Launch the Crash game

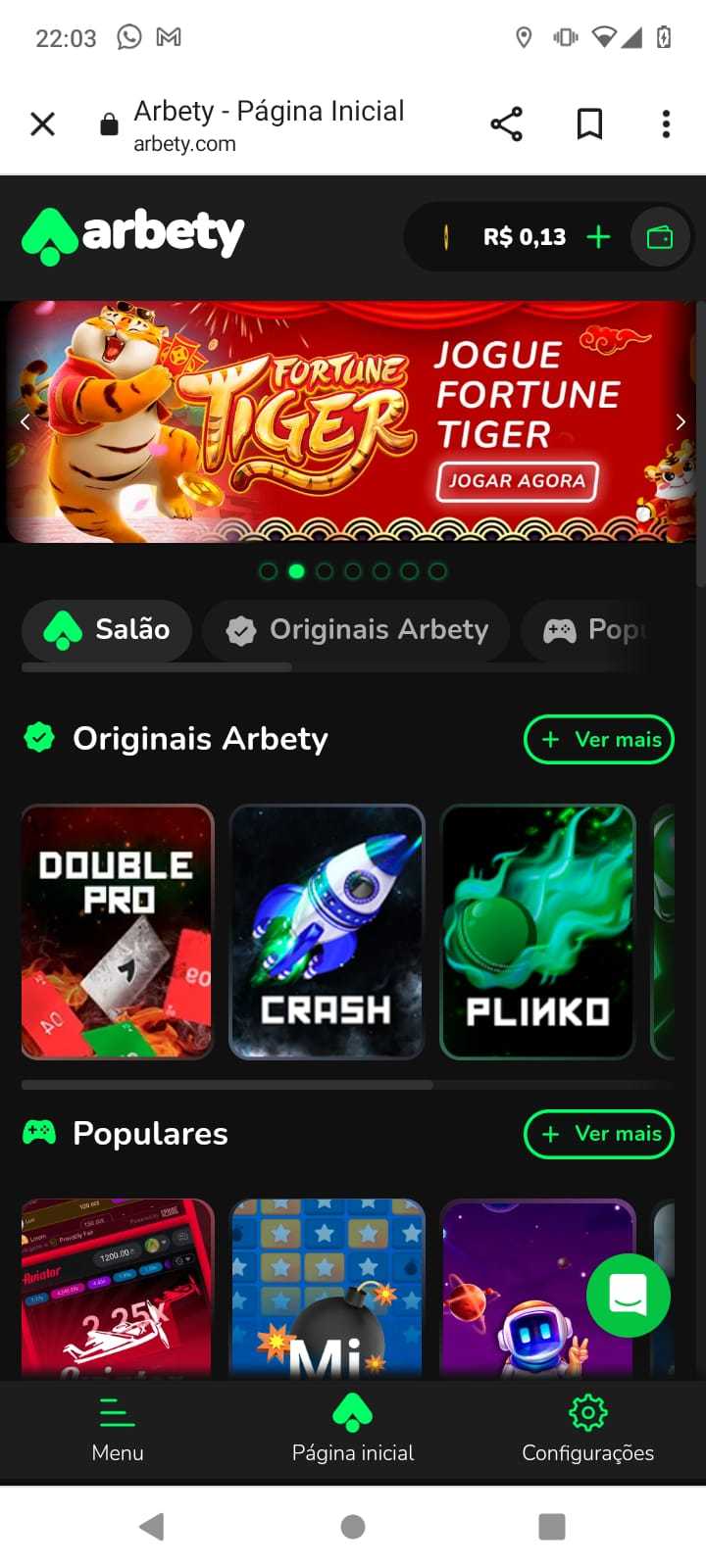tap(327, 932)
